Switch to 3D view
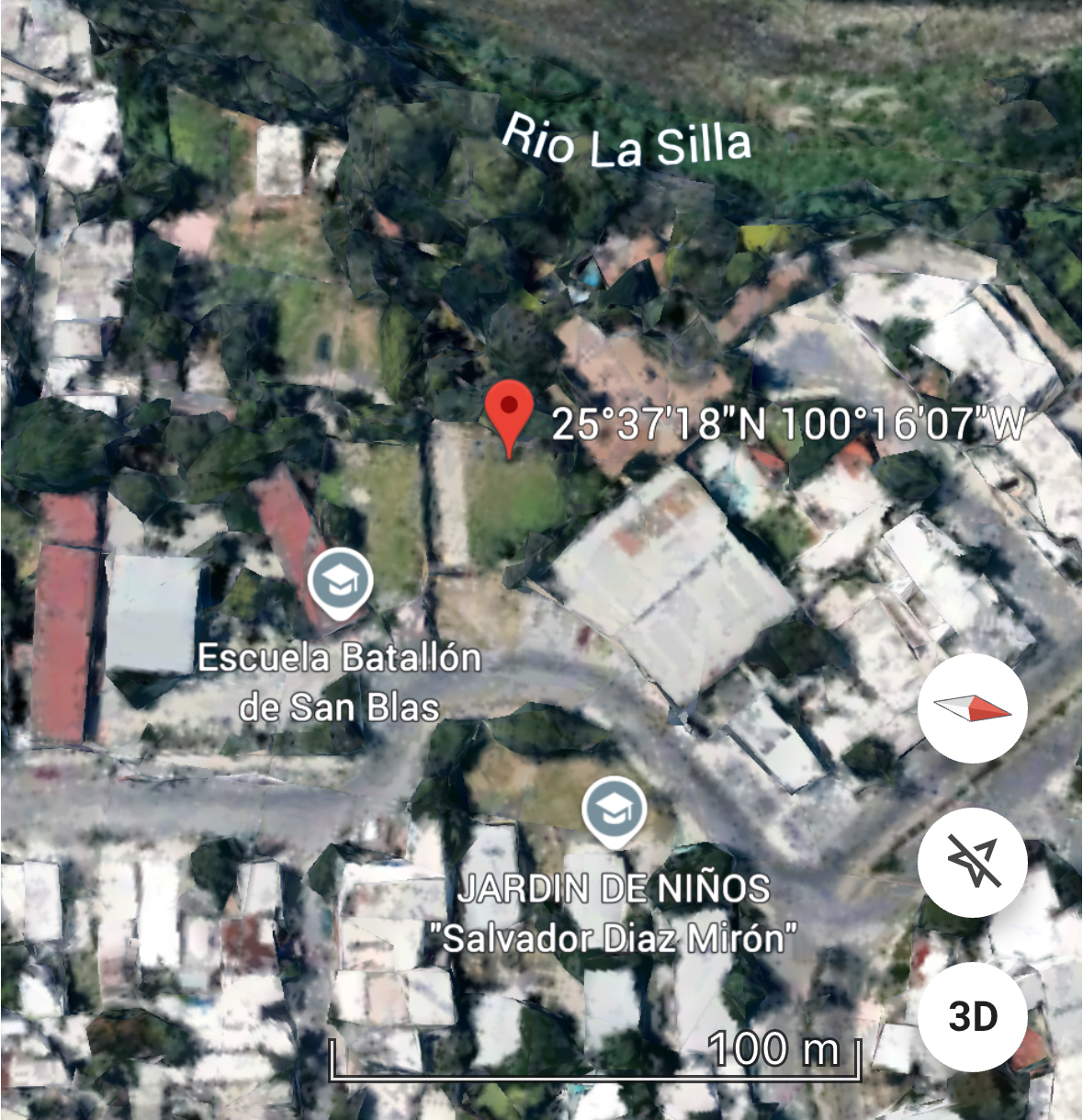The image size is (1083, 1120). pyautogui.click(x=972, y=1016)
